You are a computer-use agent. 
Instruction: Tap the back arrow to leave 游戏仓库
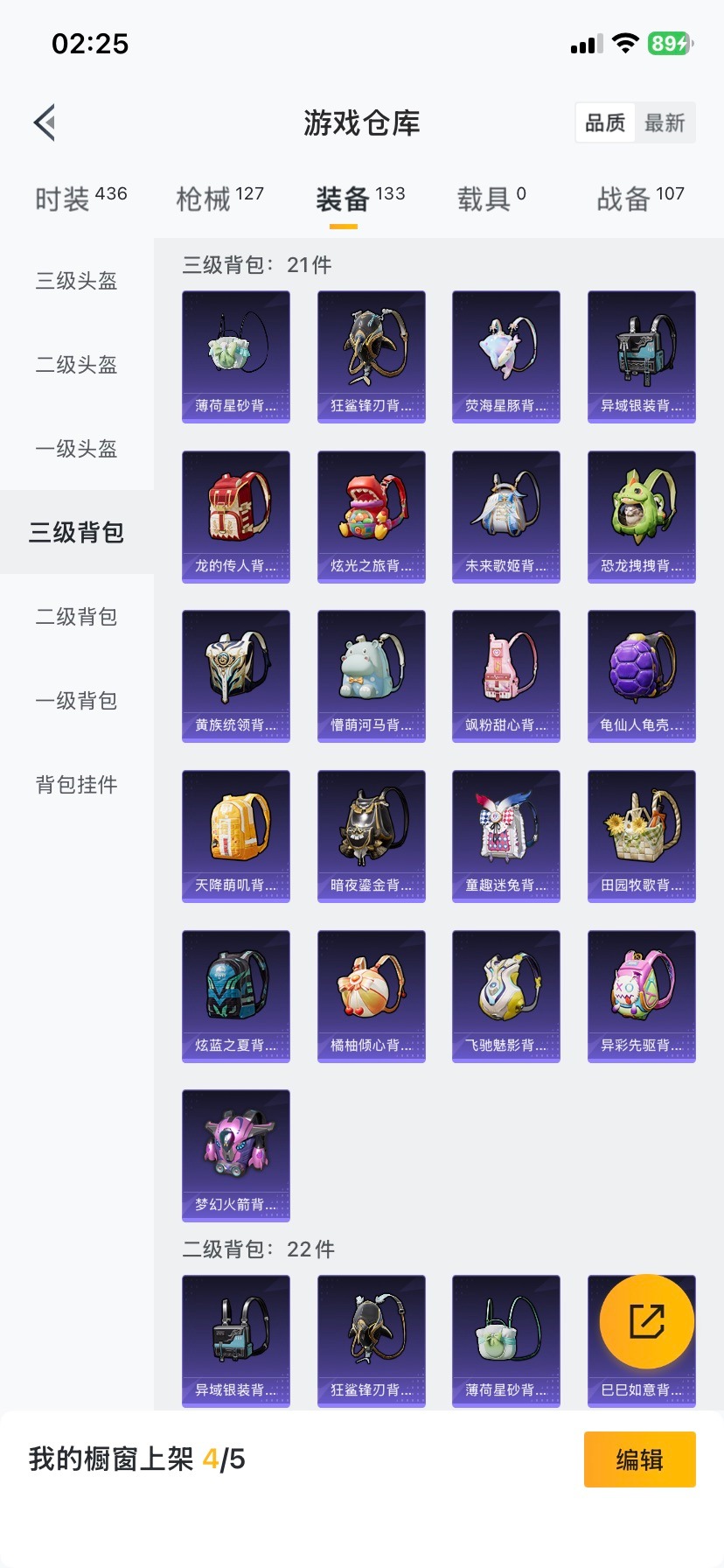(45, 122)
